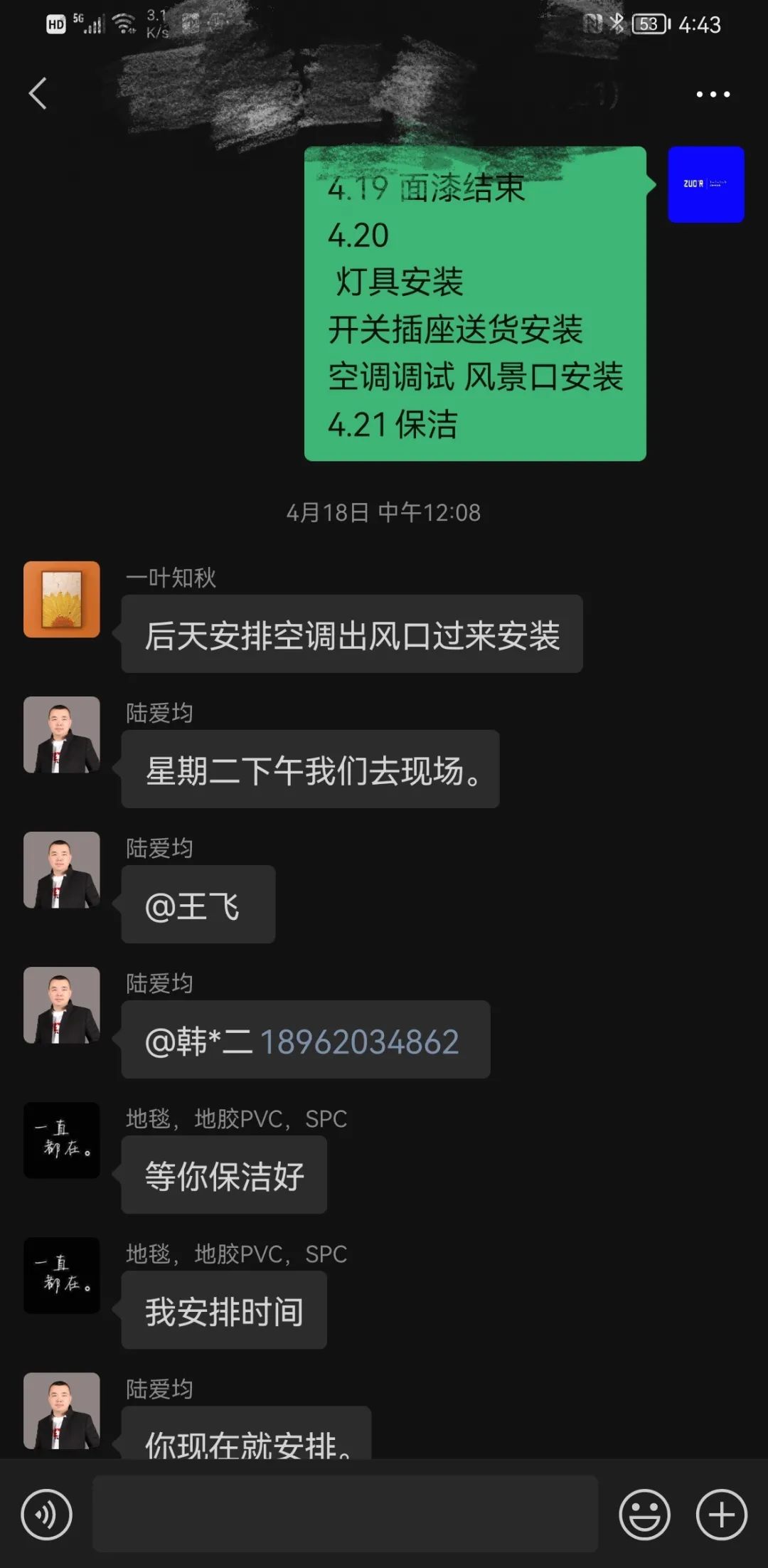Select the green schedule message bubble
768x1568 pixels.
(x=475, y=306)
